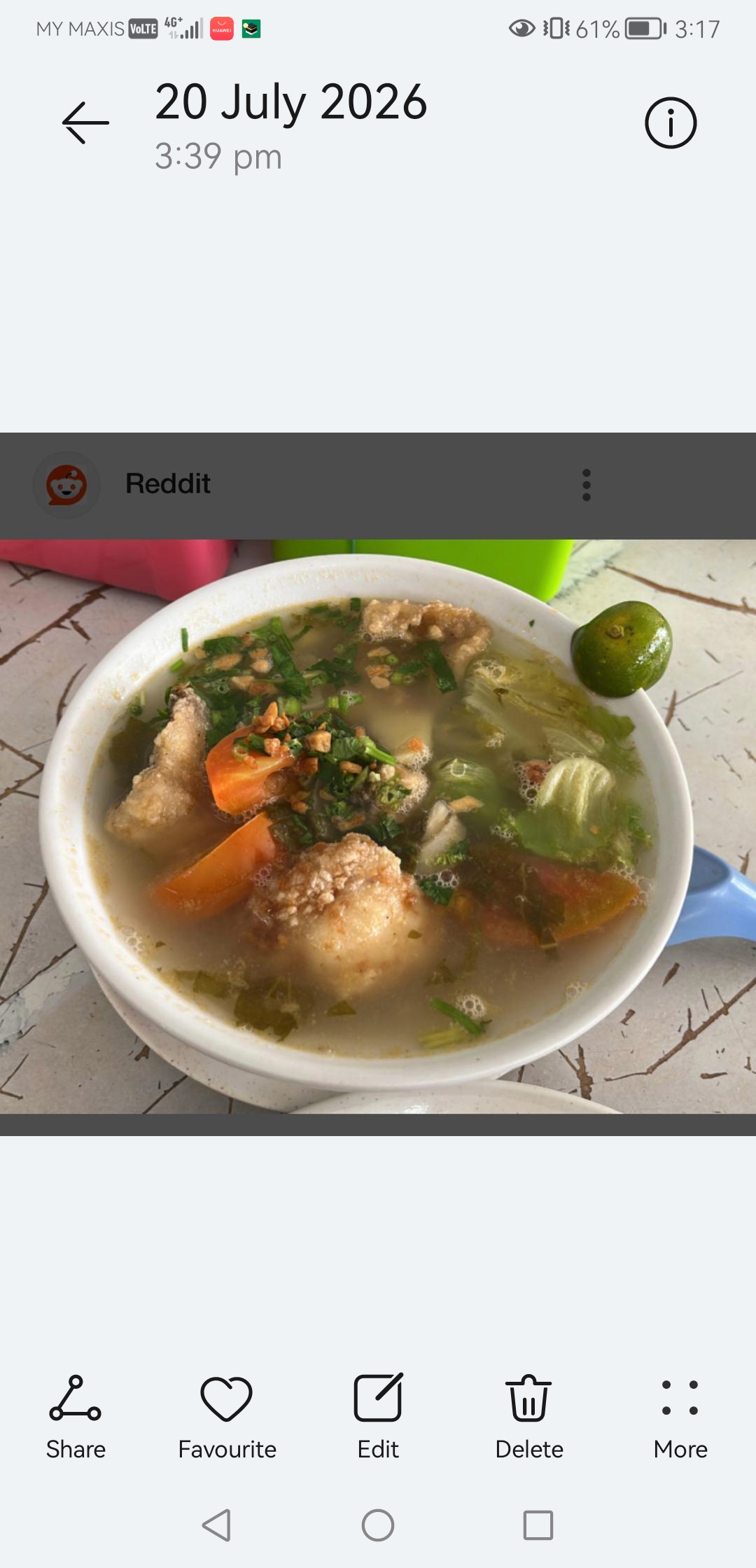Open the More options menu
The height and width of the screenshot is (1568, 756).
pyautogui.click(x=680, y=1417)
